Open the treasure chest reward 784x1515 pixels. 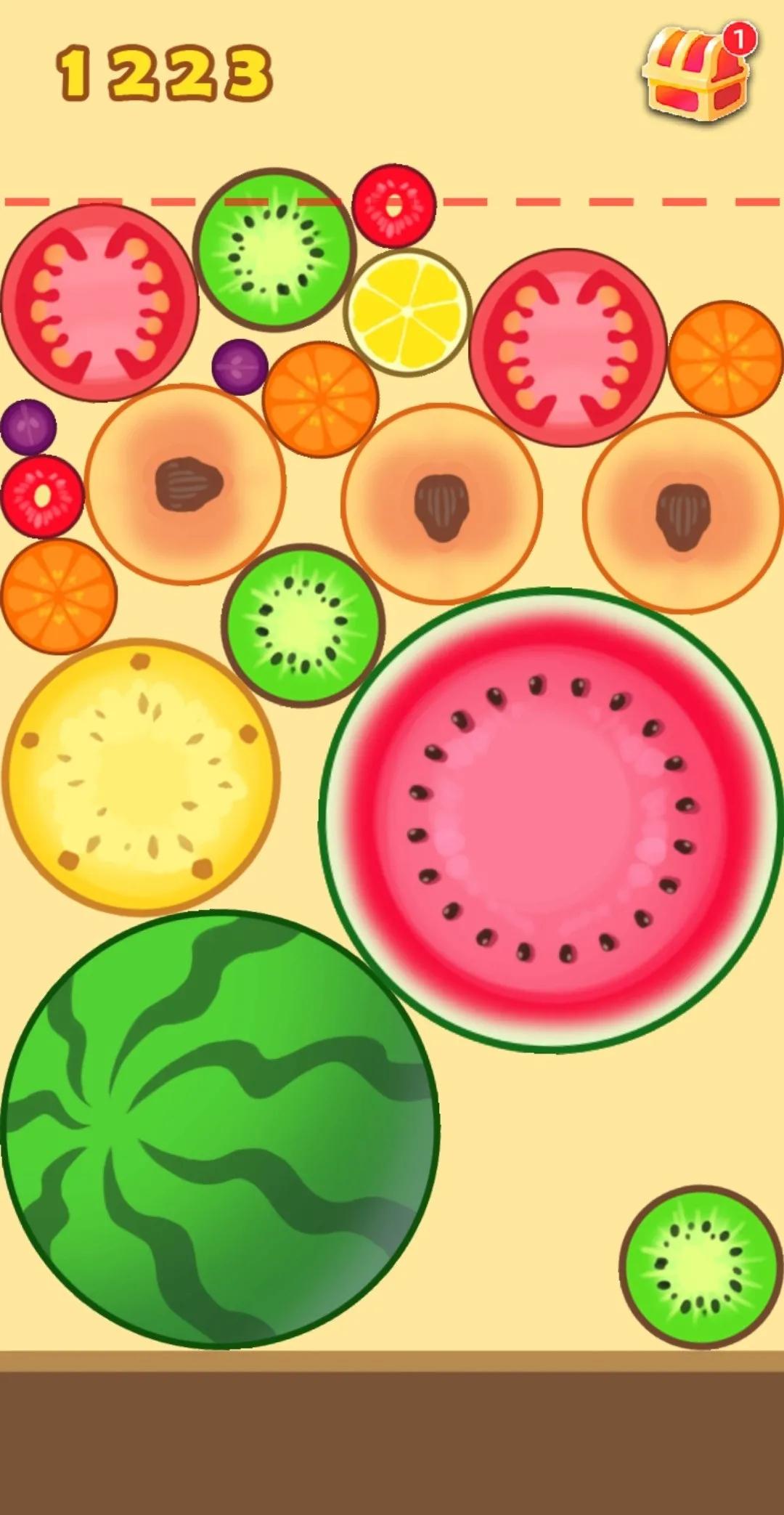coord(695,75)
